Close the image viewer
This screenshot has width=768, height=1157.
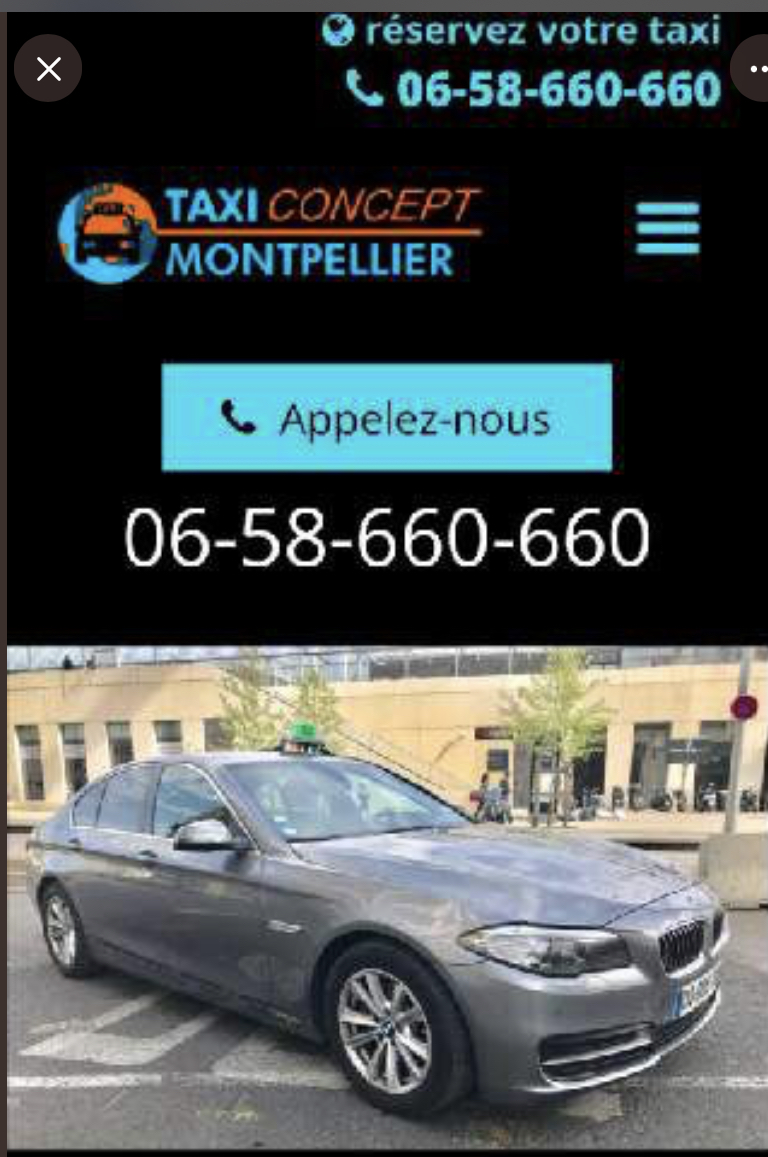point(48,68)
